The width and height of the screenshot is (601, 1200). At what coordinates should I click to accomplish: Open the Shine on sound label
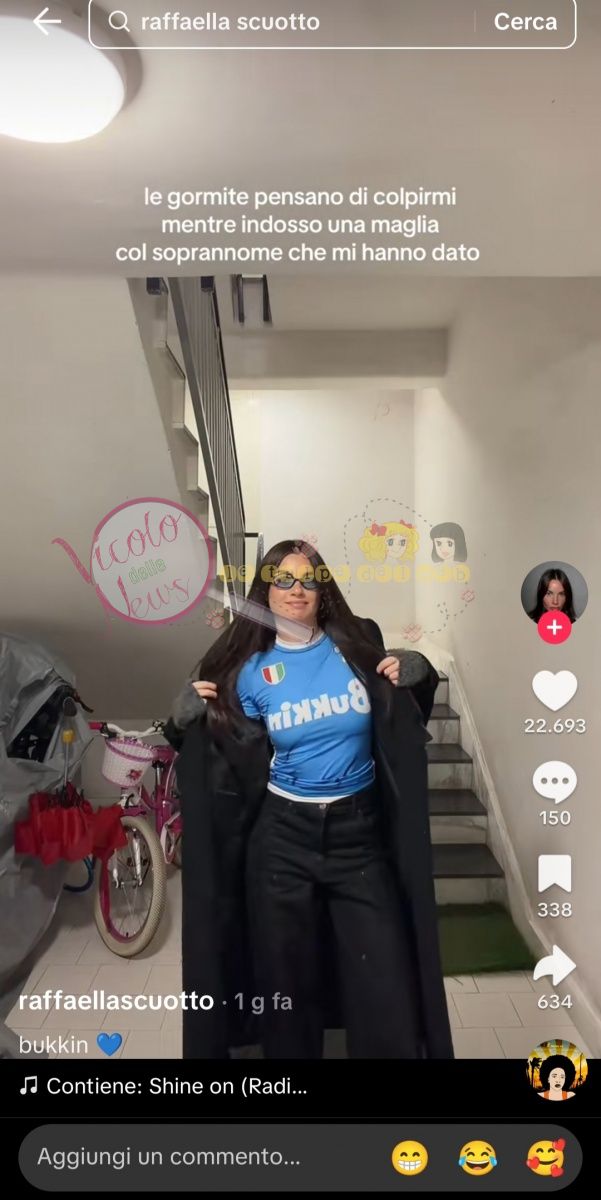click(x=165, y=1086)
